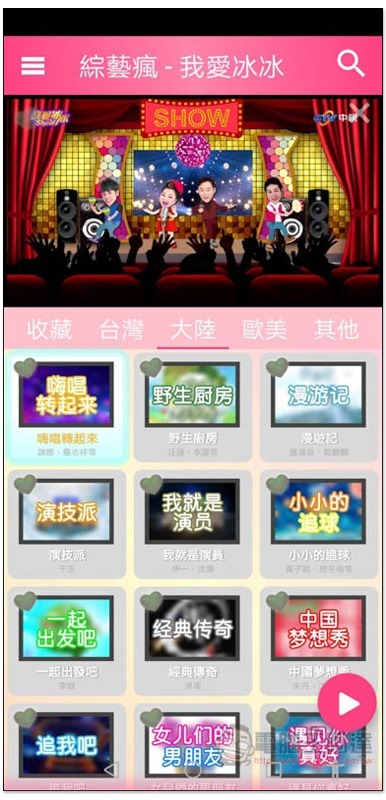Switch to the 歐美 tab

click(264, 330)
